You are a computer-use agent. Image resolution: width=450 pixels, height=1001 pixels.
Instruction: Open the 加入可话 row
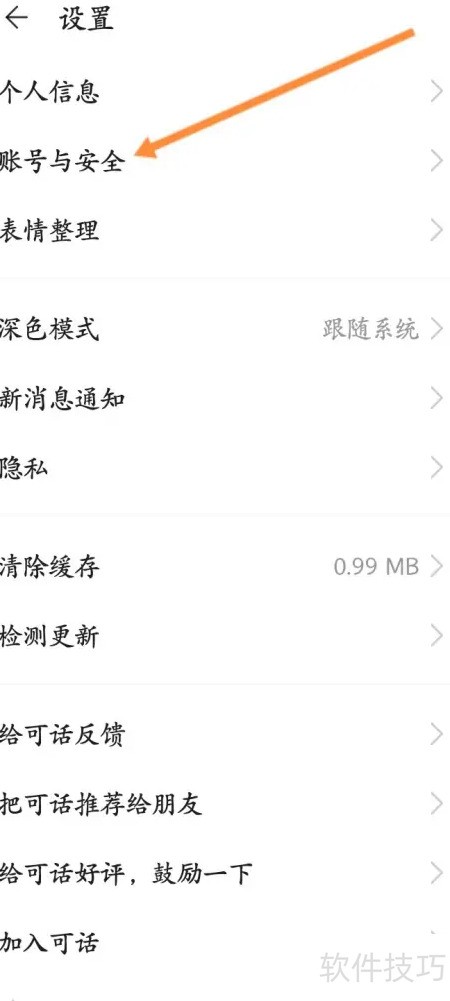[x=225, y=942]
